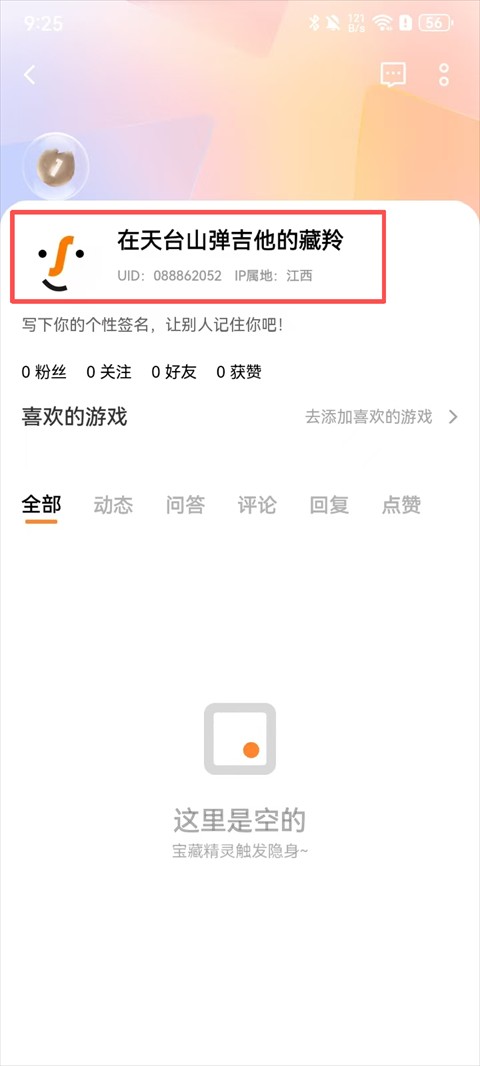Open the message chat icon
This screenshot has height=1066, width=480.
coord(393,75)
